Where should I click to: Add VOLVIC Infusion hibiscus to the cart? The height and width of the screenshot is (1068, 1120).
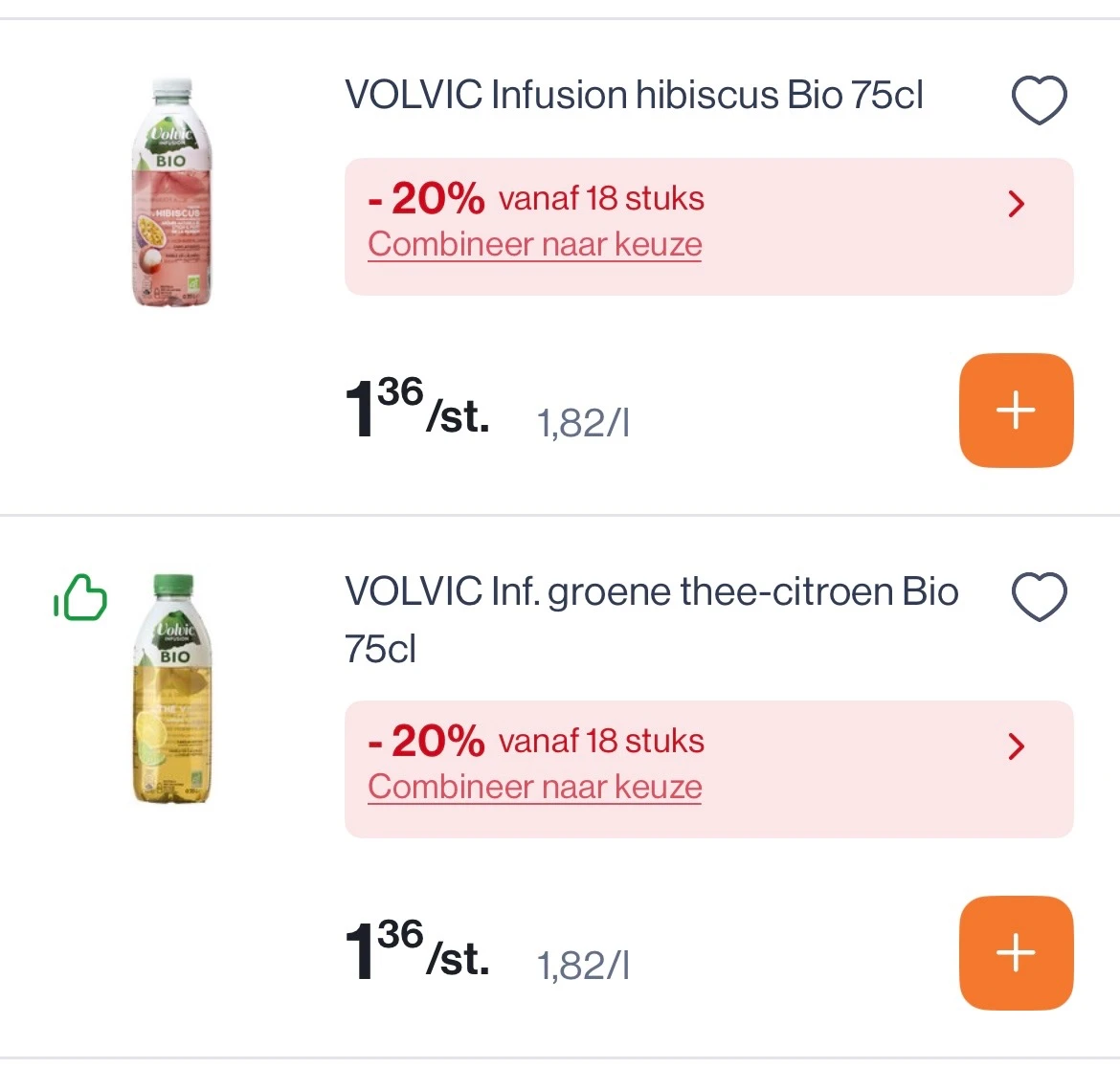(x=1016, y=411)
